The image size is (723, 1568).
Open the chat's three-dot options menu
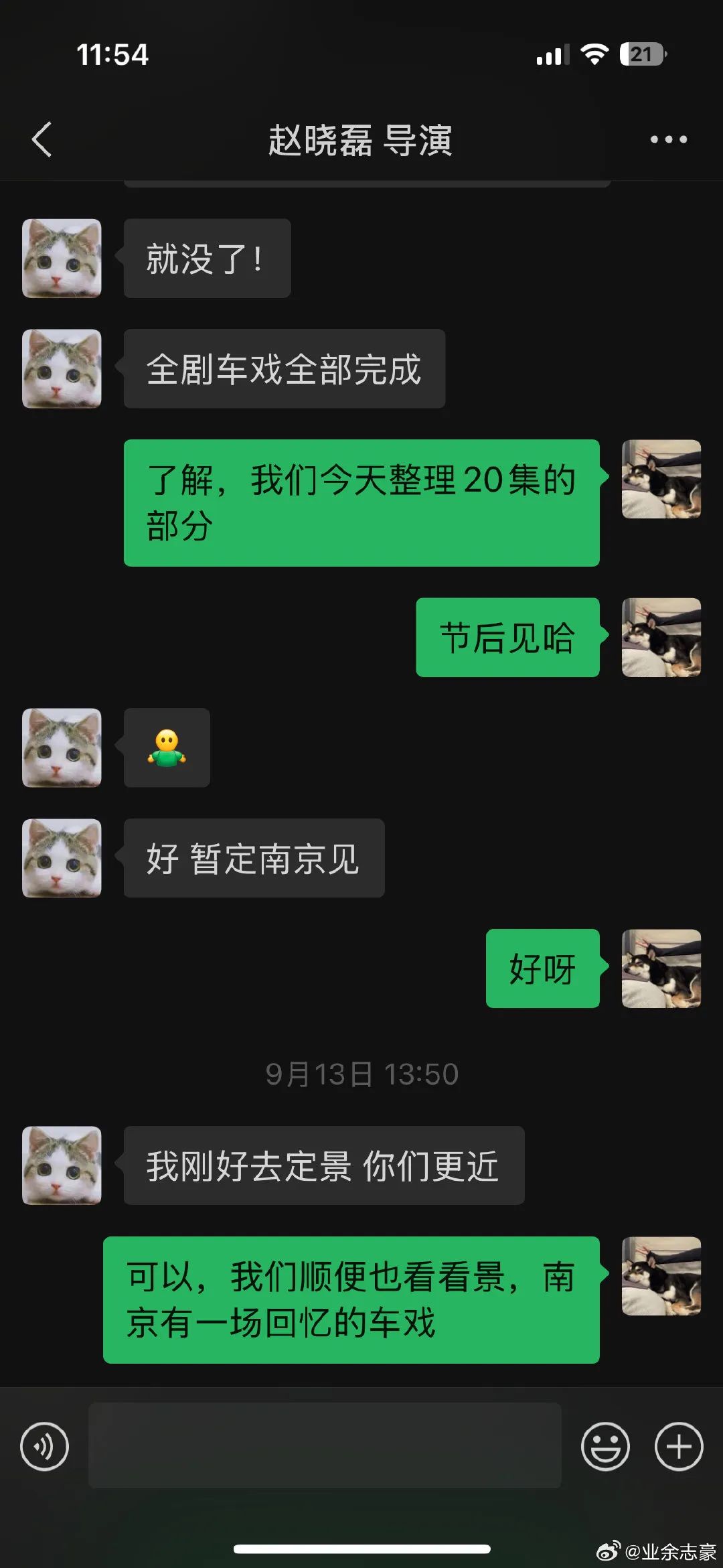(x=668, y=139)
